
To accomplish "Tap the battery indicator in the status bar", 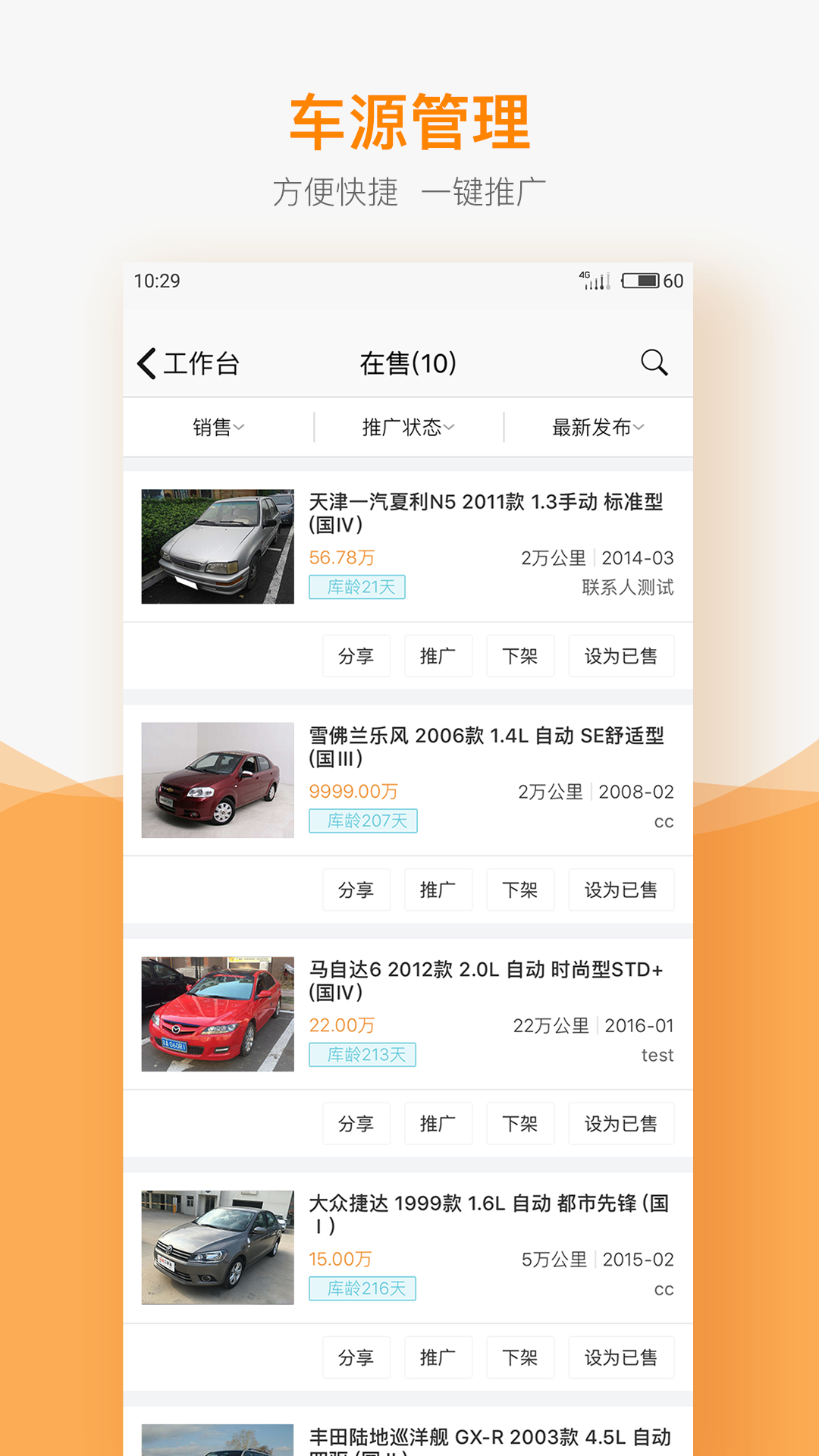I will pos(642,280).
